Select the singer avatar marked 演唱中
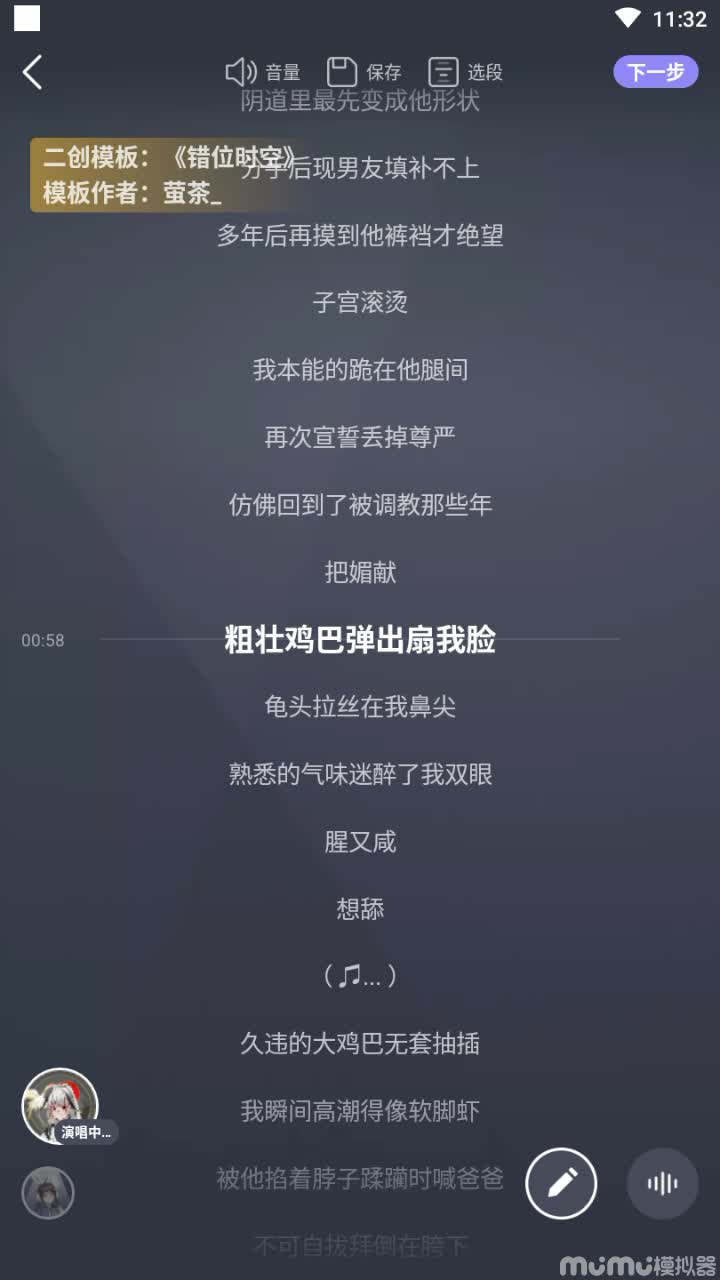This screenshot has height=1280, width=720. point(61,1106)
